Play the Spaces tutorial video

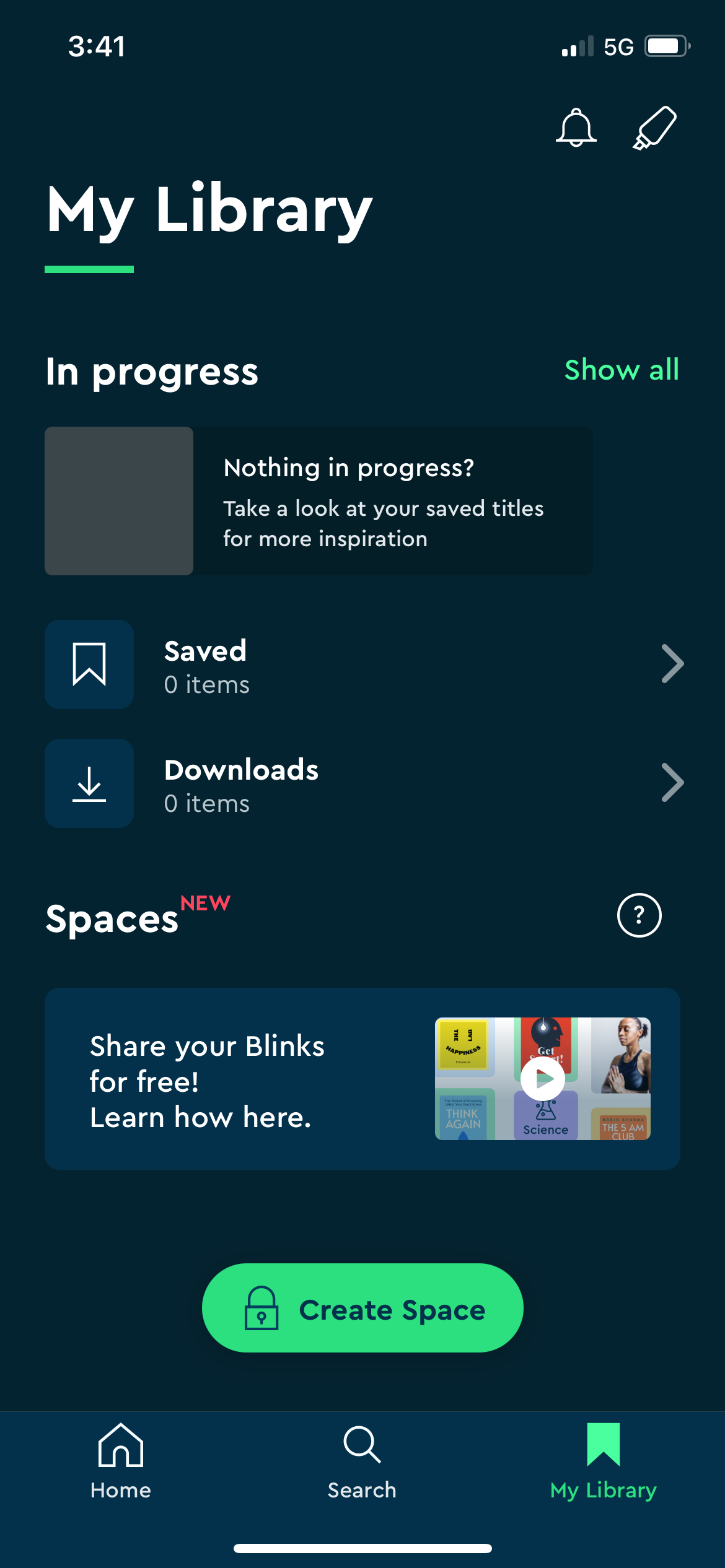pyautogui.click(x=542, y=1079)
